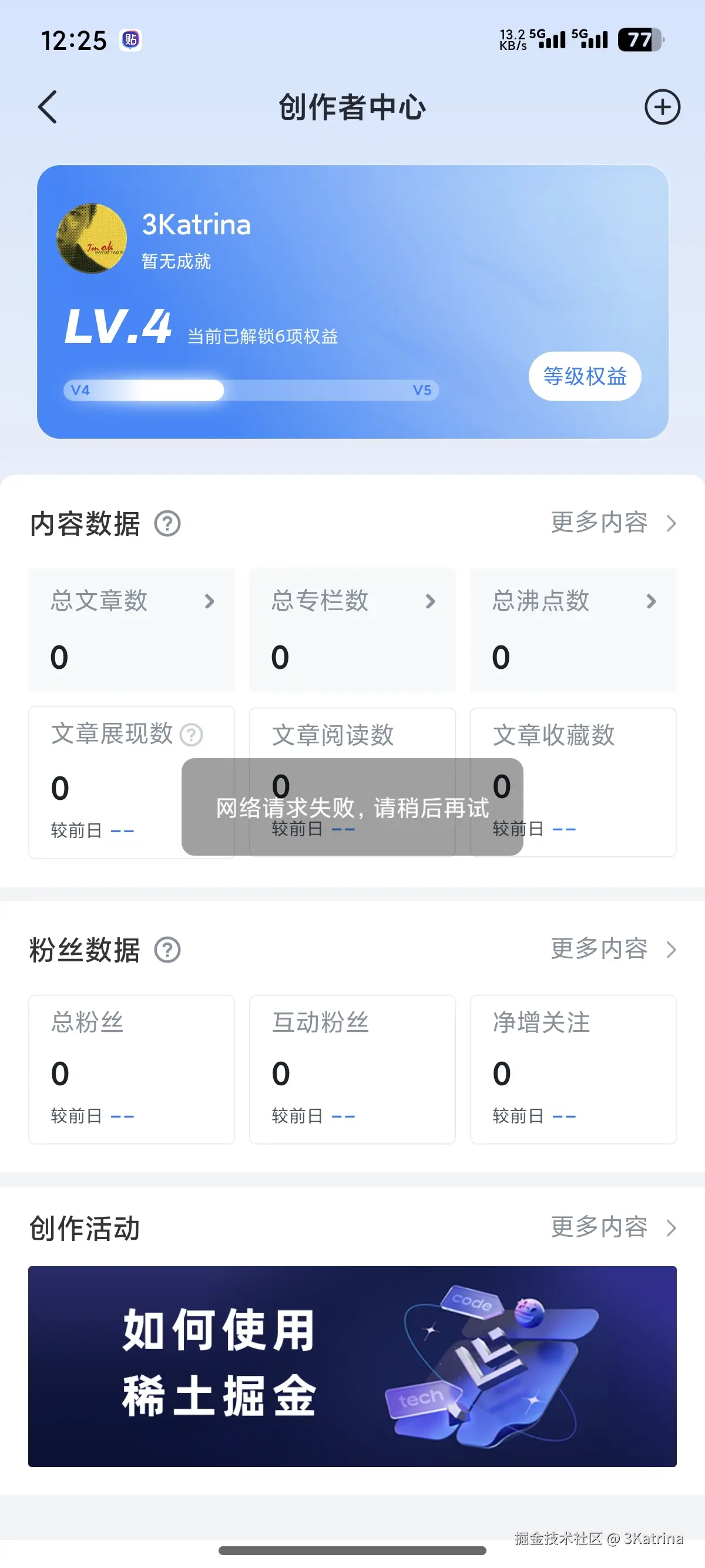This screenshot has height=1568, width=705.
Task: Expand 总沸点数 details via its arrow
Action: coord(652,602)
